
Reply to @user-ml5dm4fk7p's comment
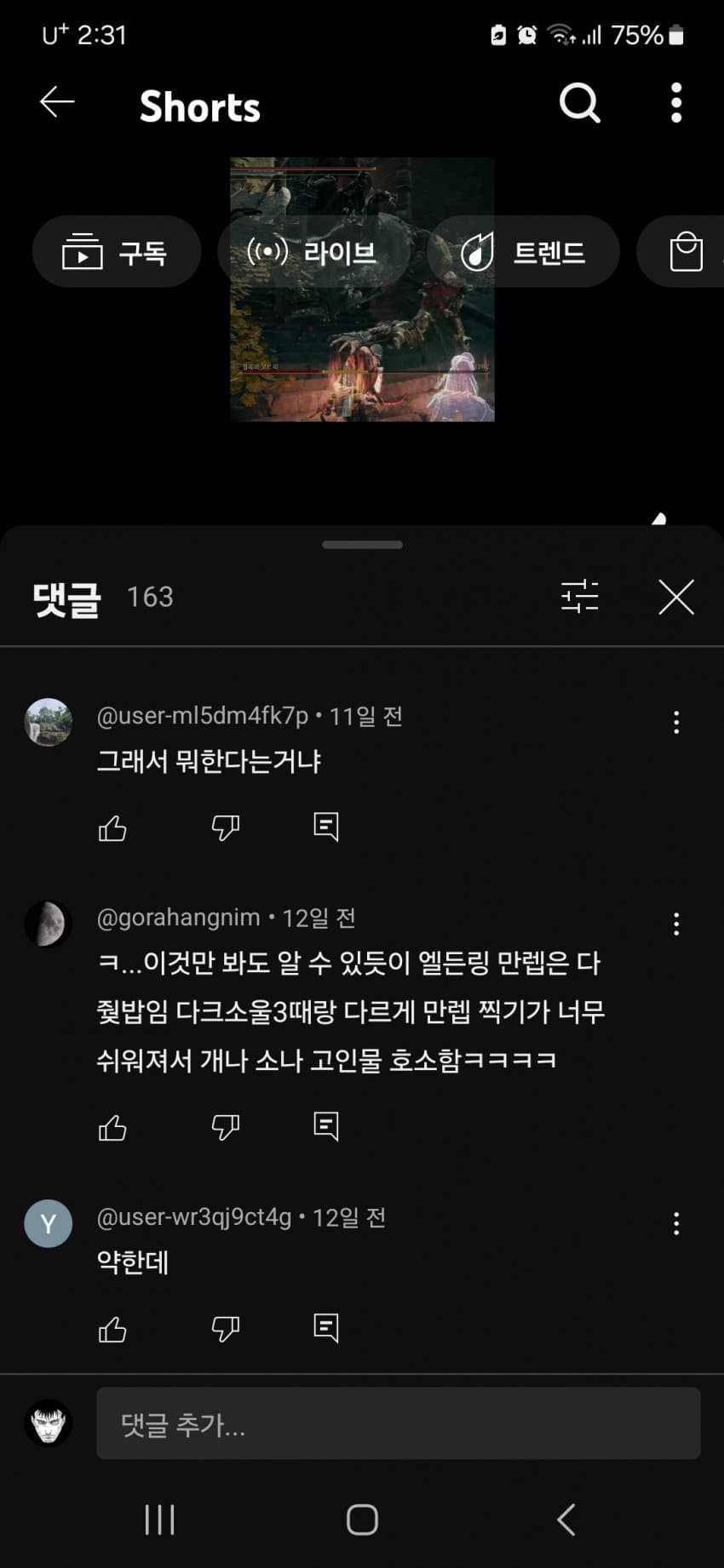(x=326, y=827)
